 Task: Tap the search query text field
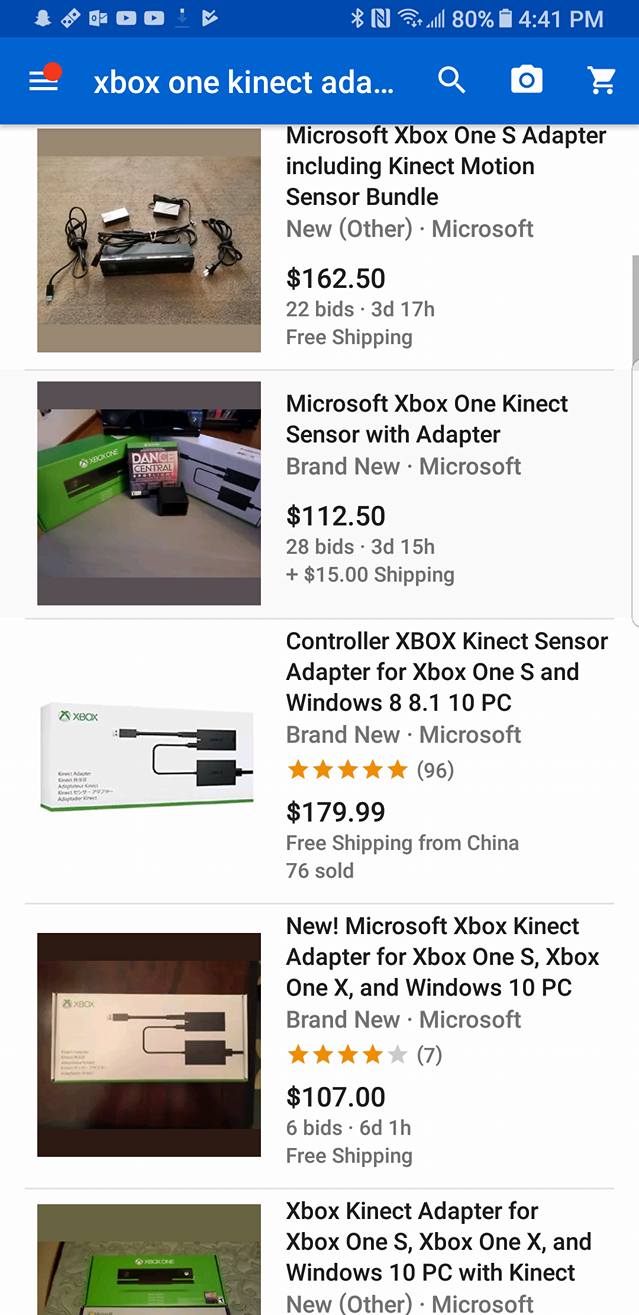243,82
